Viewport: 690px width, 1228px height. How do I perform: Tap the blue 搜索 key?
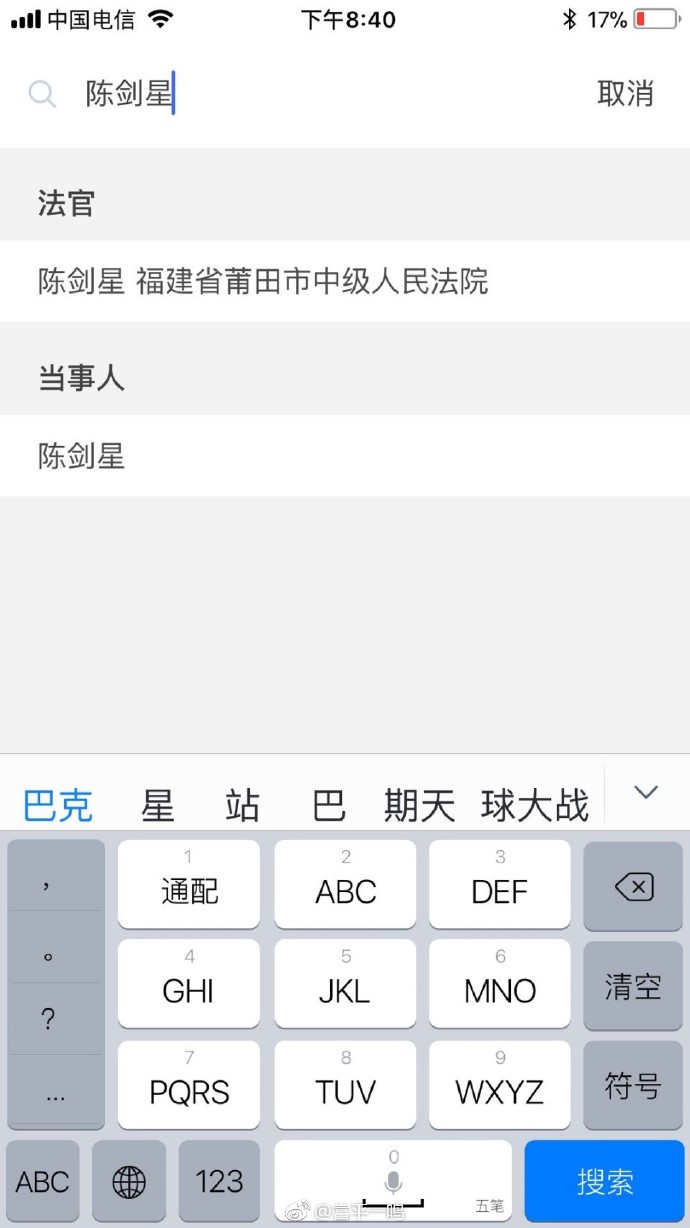click(605, 1181)
